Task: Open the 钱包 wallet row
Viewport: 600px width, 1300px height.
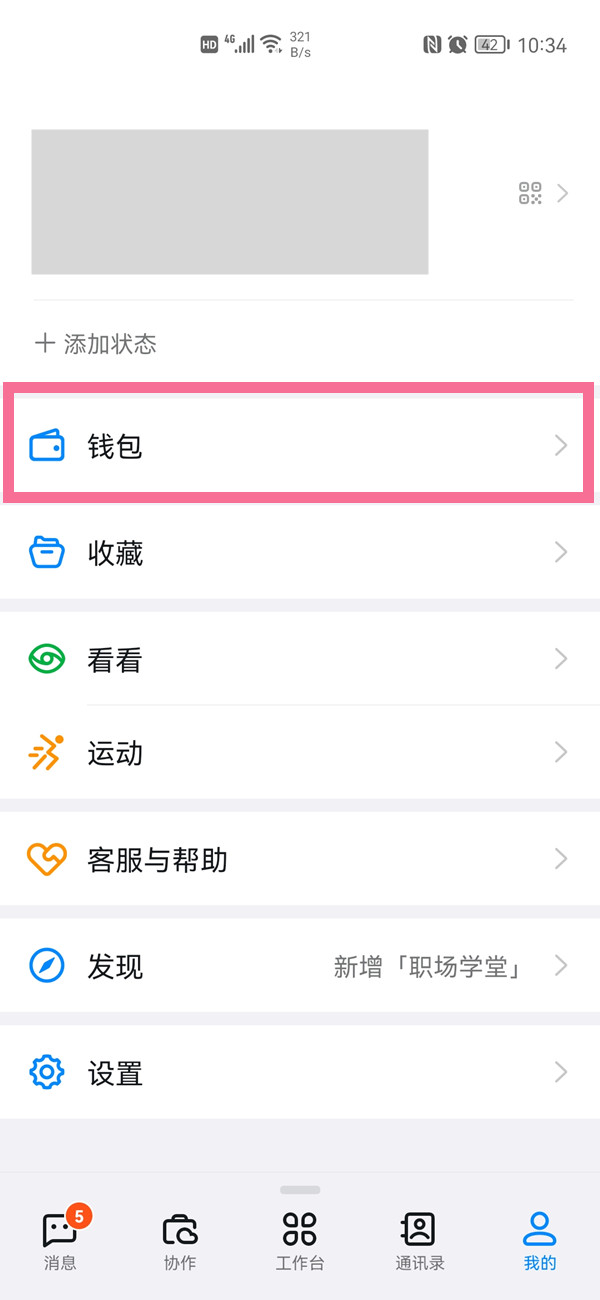Action: click(x=298, y=446)
